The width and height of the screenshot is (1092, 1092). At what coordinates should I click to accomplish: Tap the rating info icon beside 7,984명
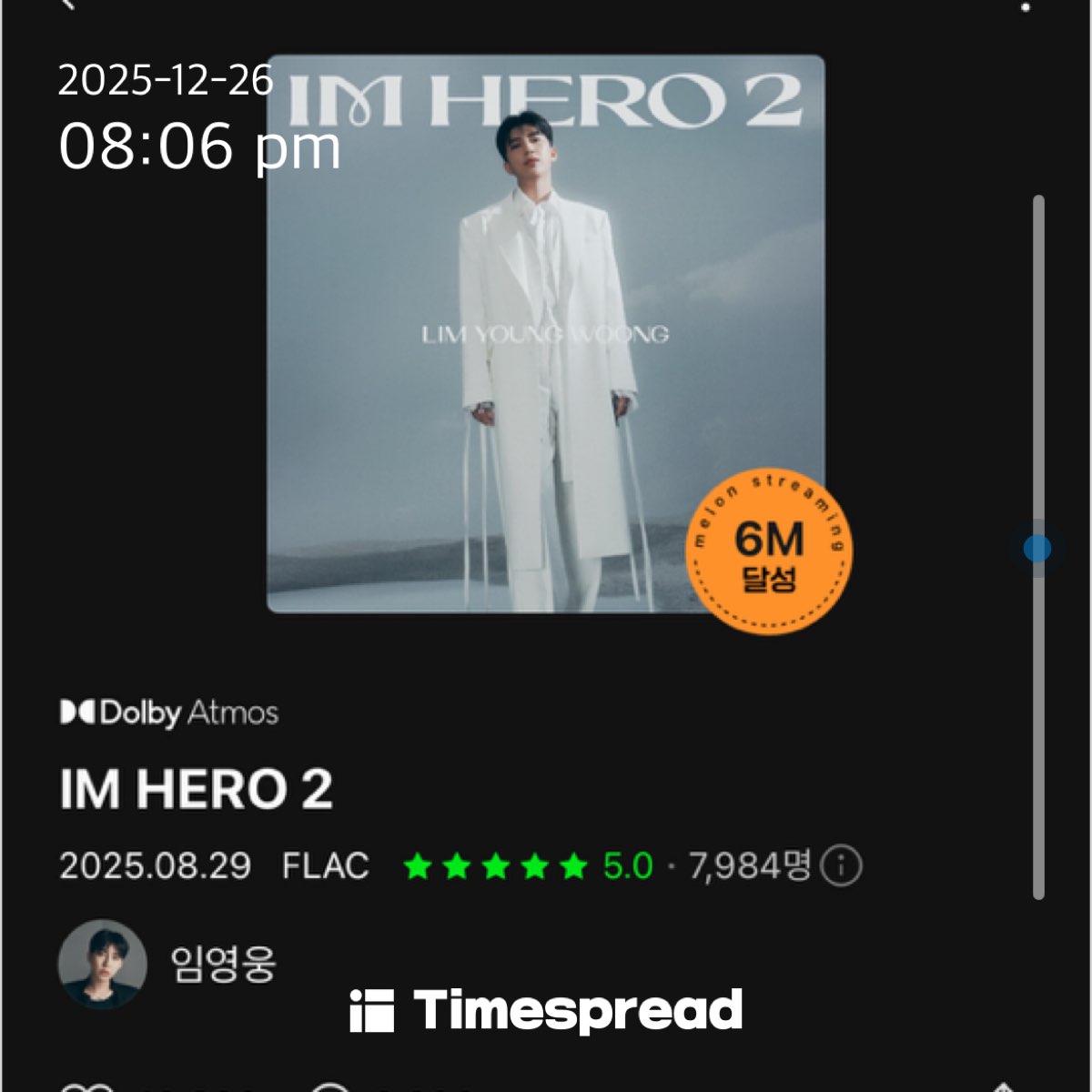pyautogui.click(x=841, y=865)
